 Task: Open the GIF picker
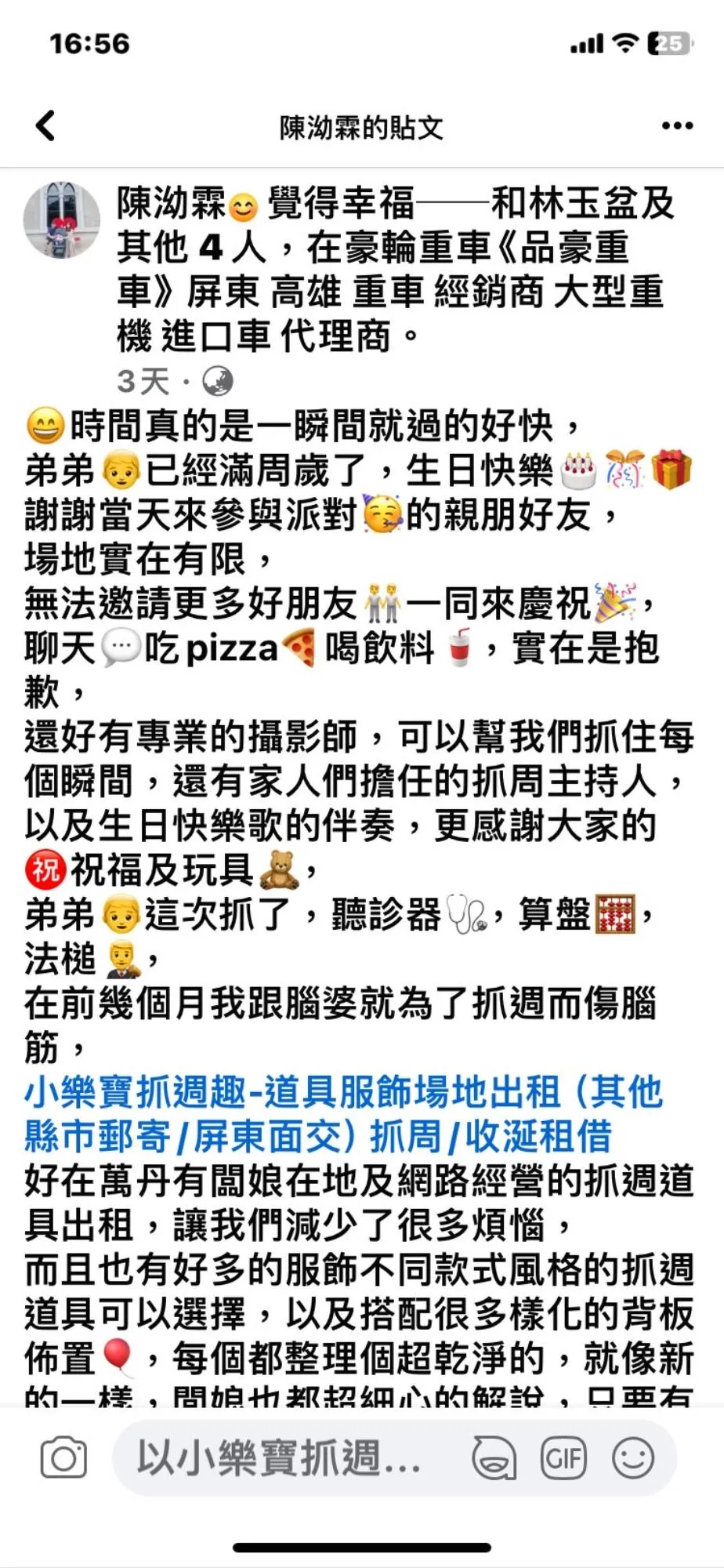563,1458
